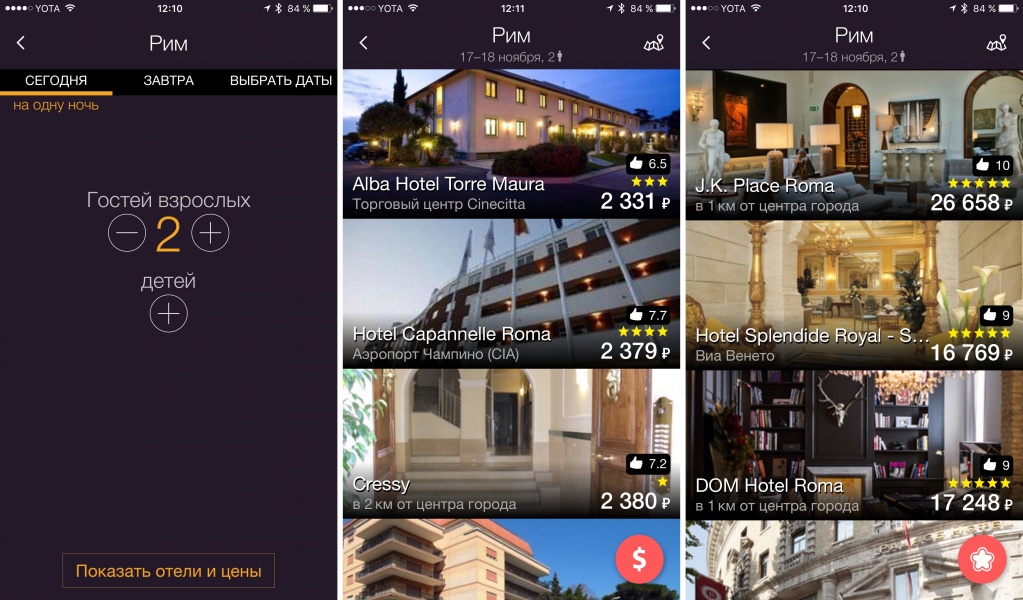Open J.K. Place Roma hotel
This screenshot has height=600, width=1023.
tap(852, 143)
